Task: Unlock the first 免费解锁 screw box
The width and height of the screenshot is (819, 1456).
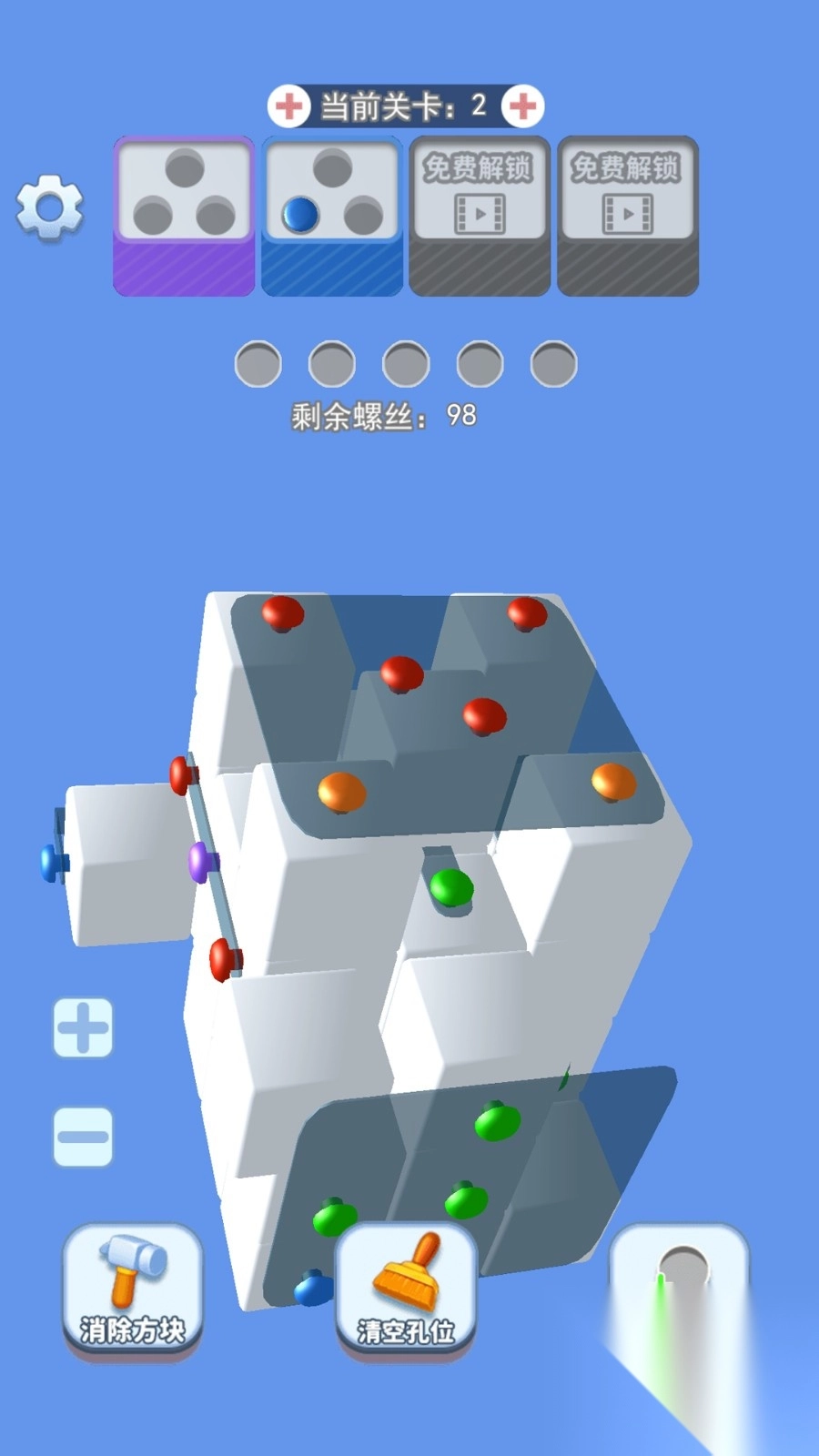Action: point(480,216)
